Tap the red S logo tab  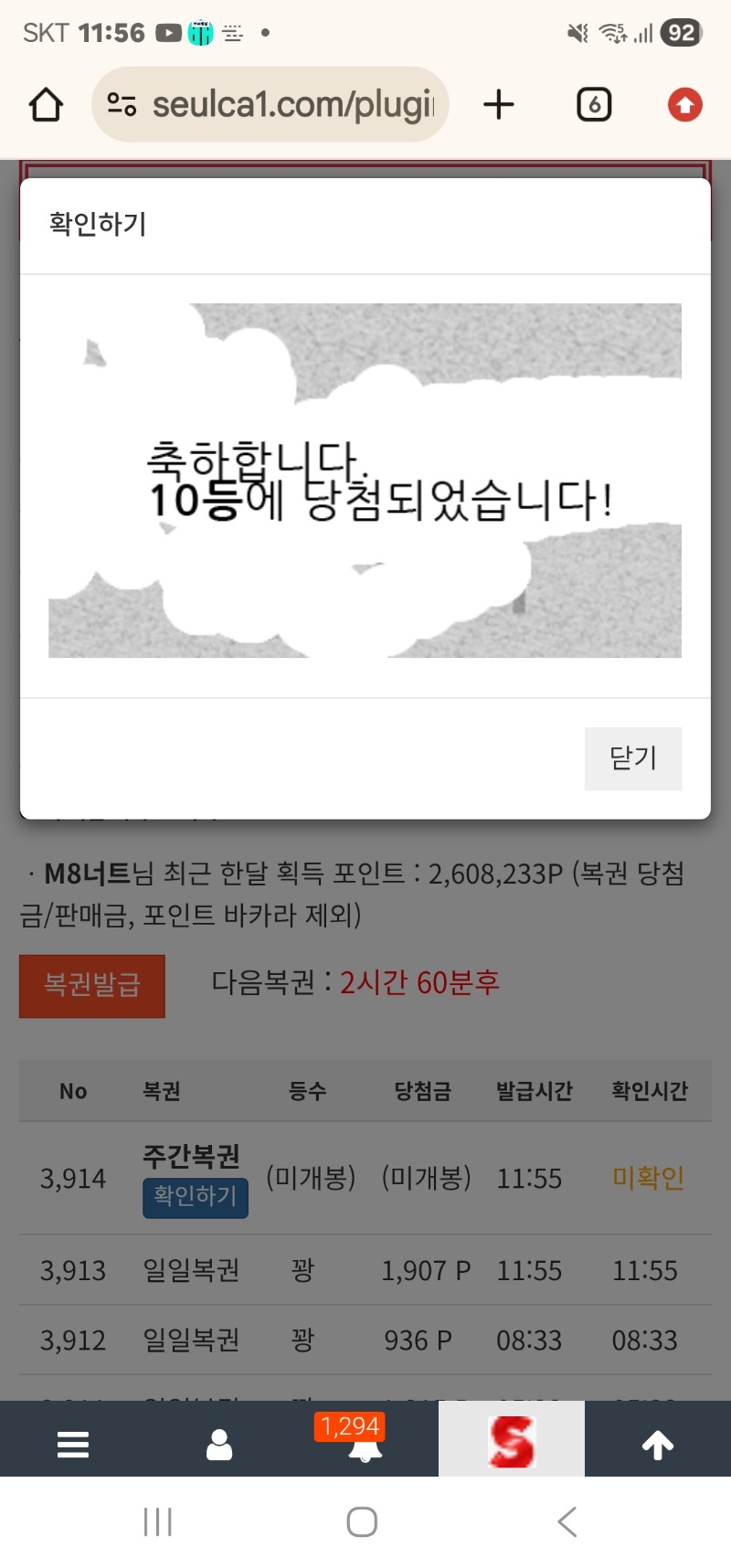(511, 1443)
